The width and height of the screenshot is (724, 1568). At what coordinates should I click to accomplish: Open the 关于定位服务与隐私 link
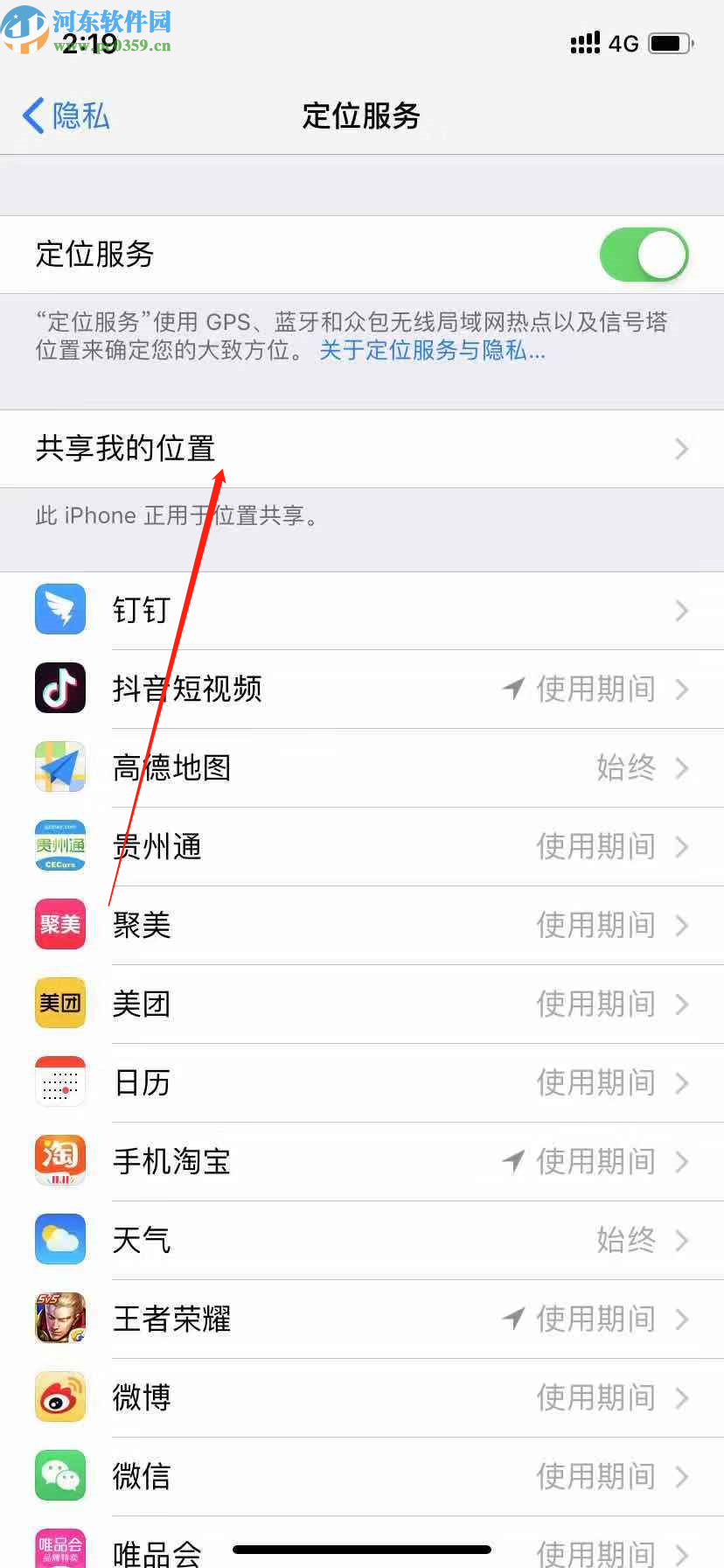pyautogui.click(x=431, y=351)
